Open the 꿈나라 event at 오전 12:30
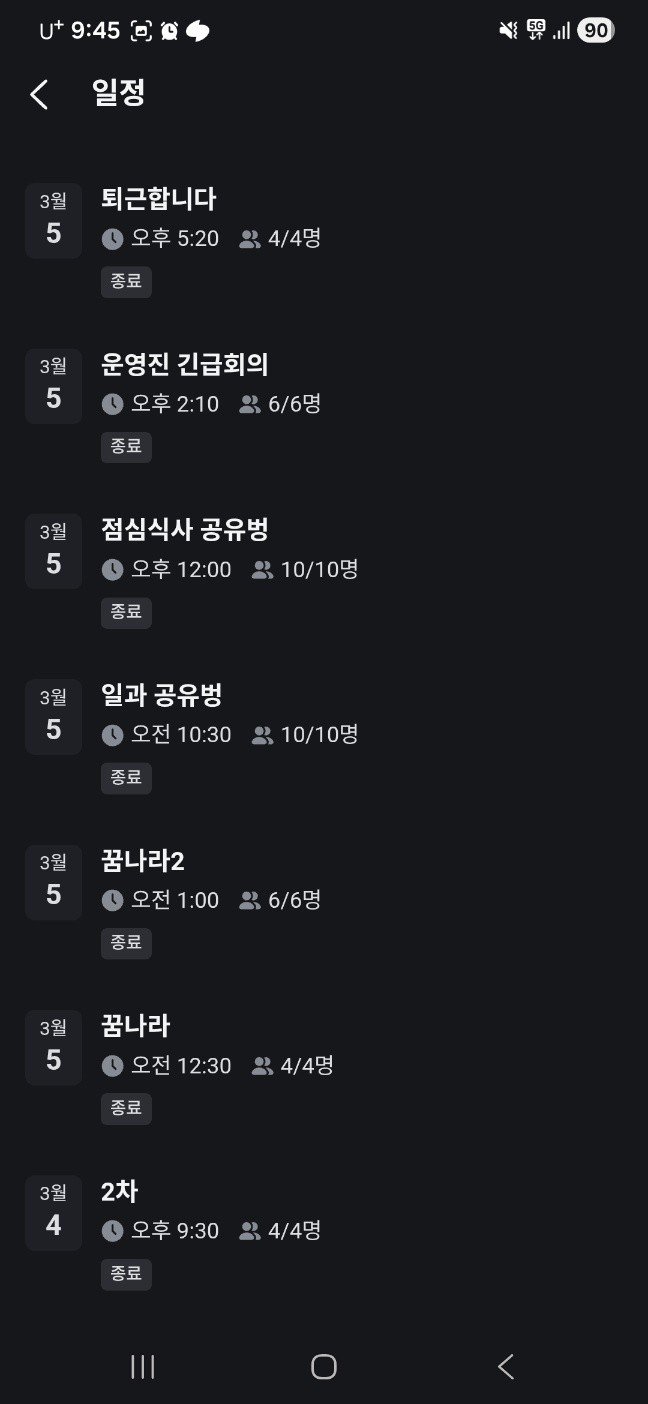Image resolution: width=648 pixels, height=1404 pixels. click(136, 1025)
